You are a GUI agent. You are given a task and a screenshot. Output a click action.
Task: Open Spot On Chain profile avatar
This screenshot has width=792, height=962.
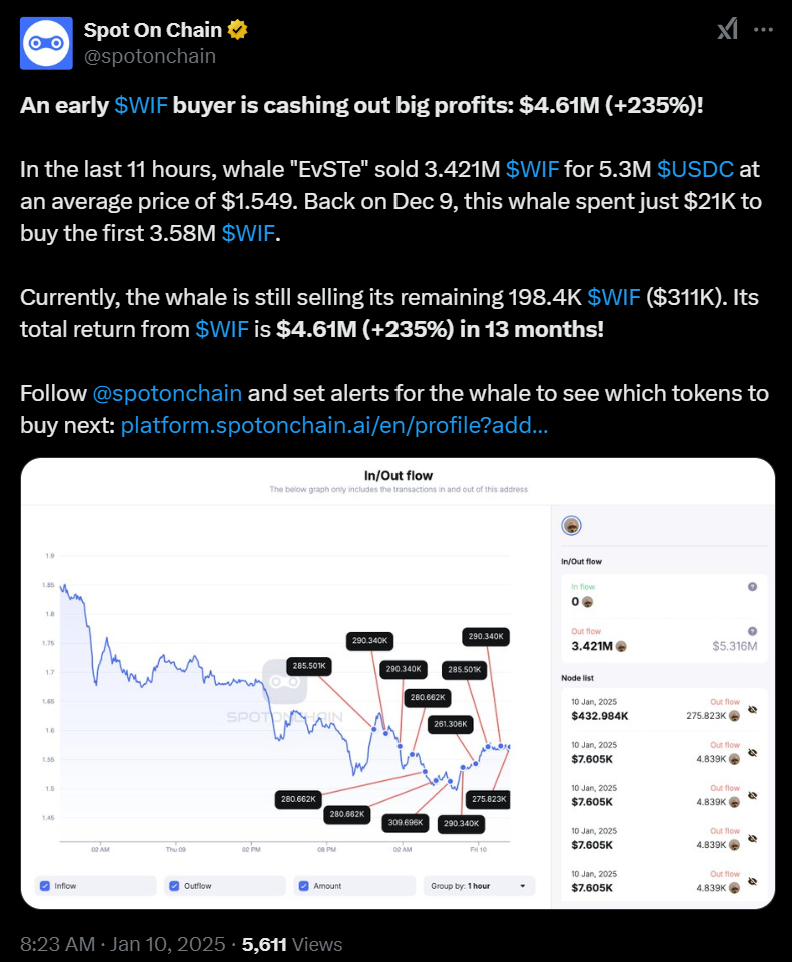tap(46, 43)
